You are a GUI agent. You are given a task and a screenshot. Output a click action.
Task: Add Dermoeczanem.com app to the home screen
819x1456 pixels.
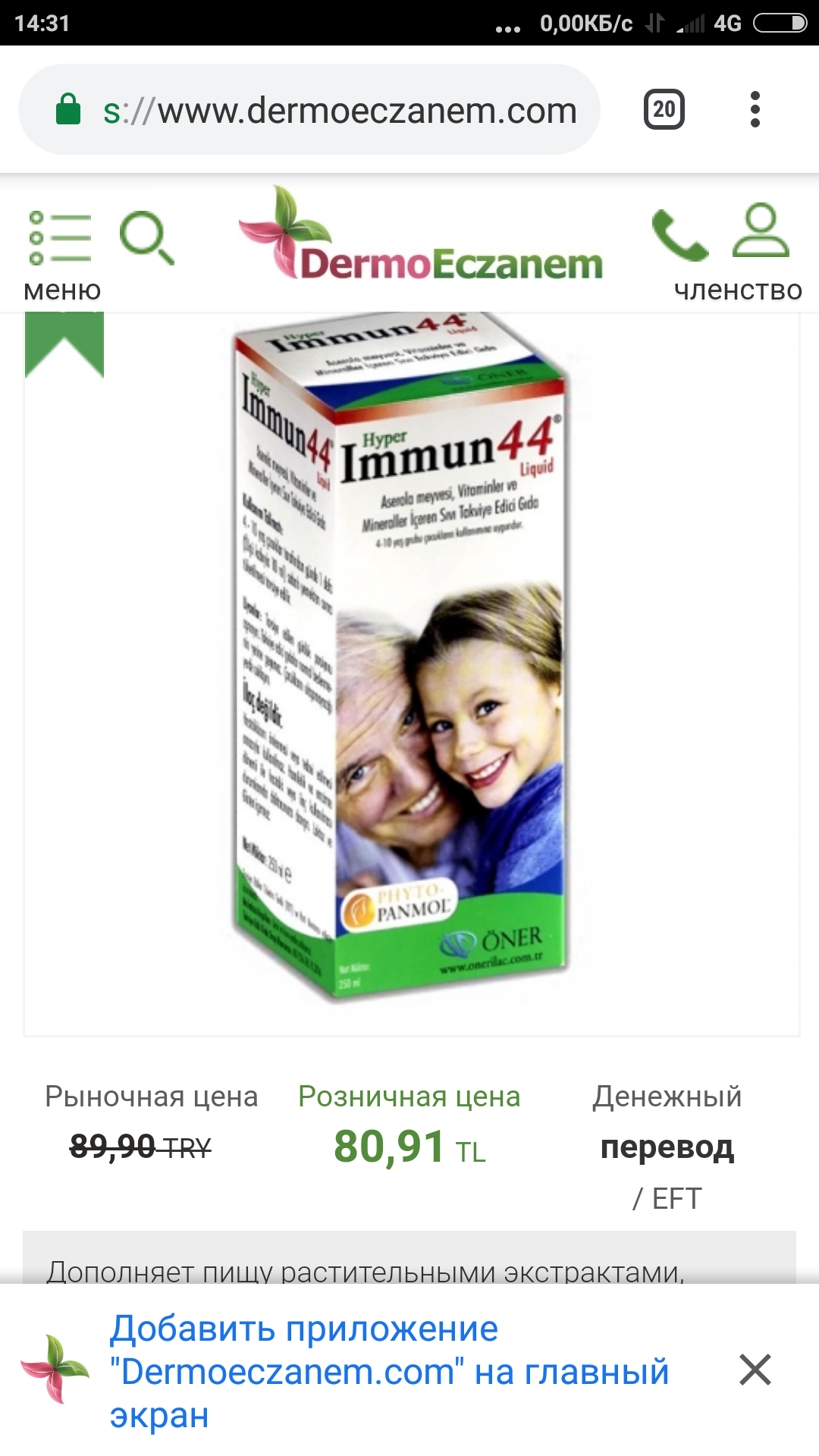tap(388, 1371)
